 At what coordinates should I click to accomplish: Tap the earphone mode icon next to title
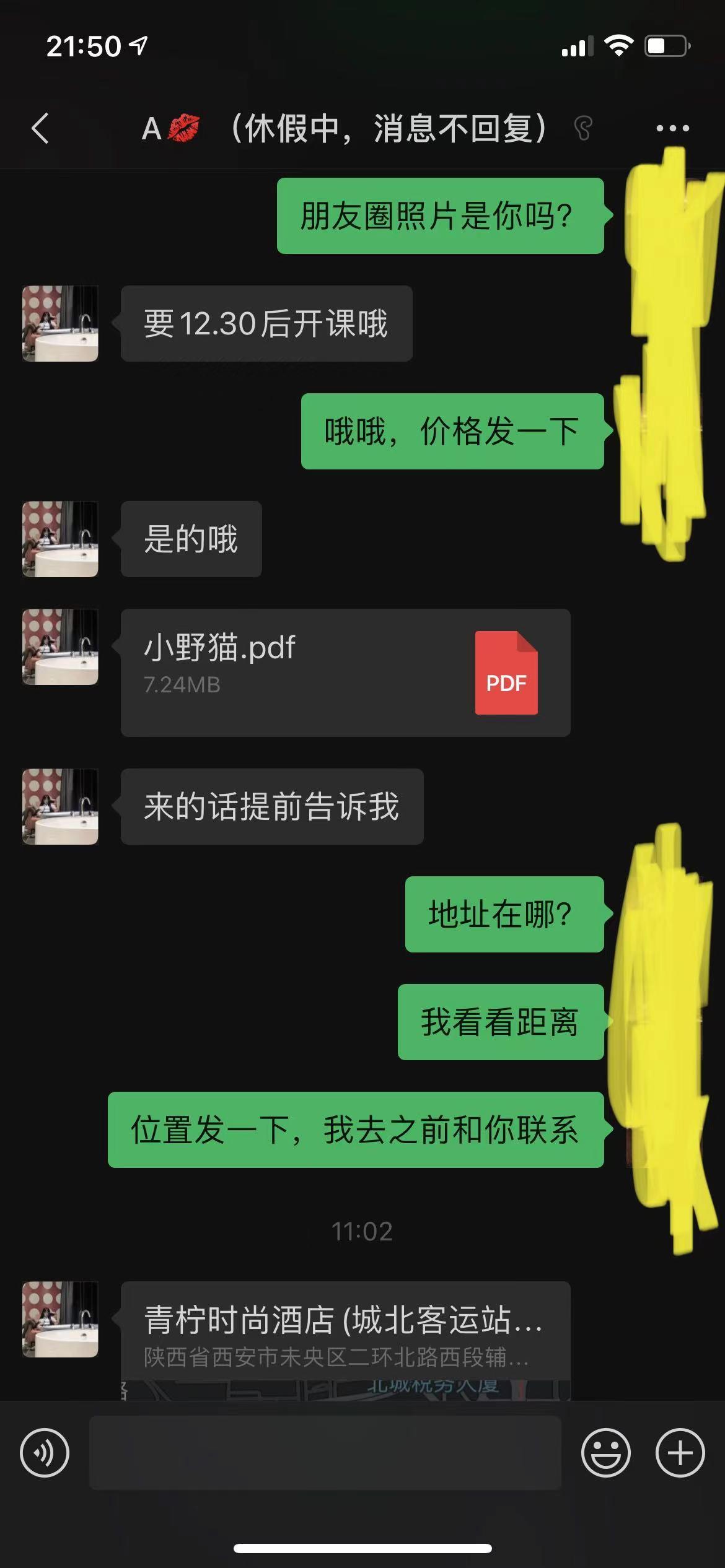(x=583, y=127)
